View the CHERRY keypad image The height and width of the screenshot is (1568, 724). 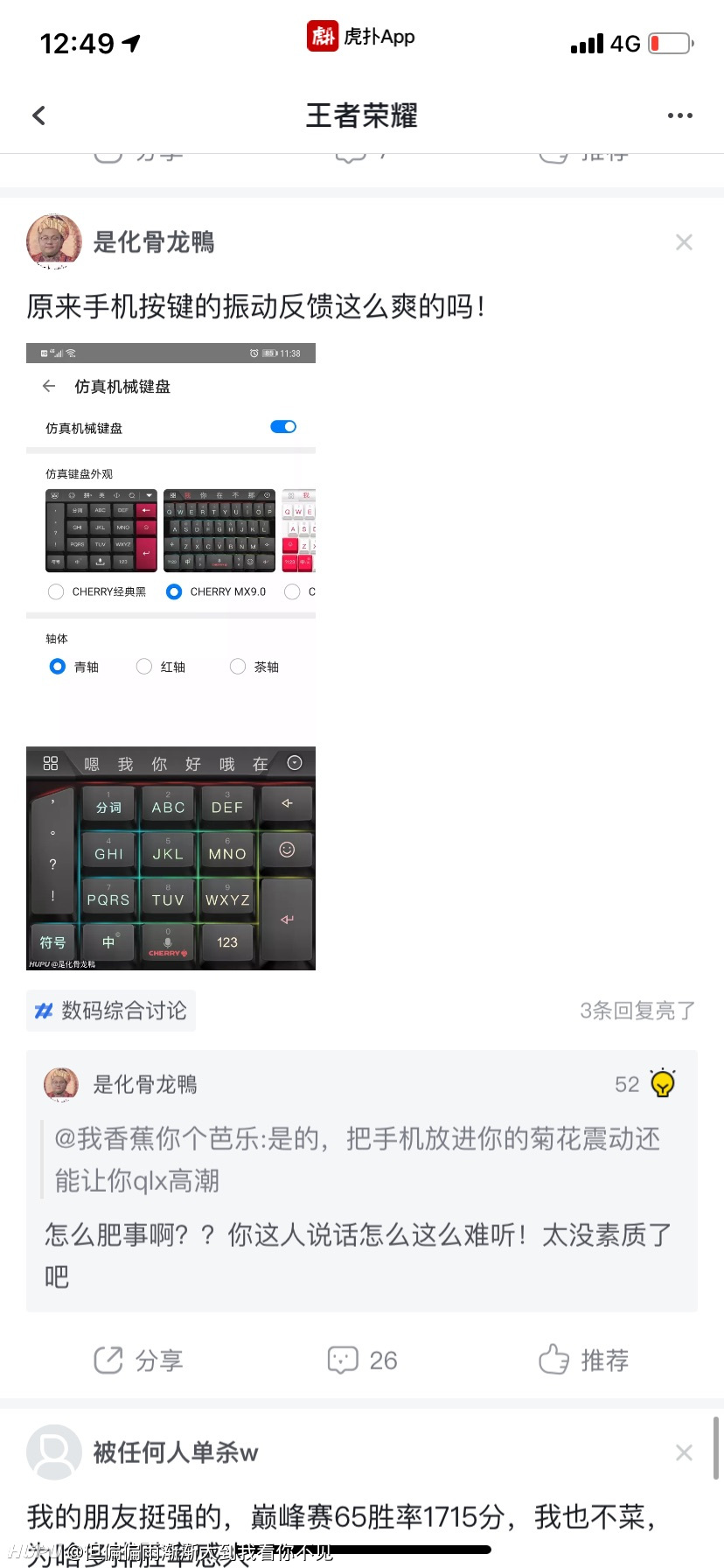click(171, 858)
